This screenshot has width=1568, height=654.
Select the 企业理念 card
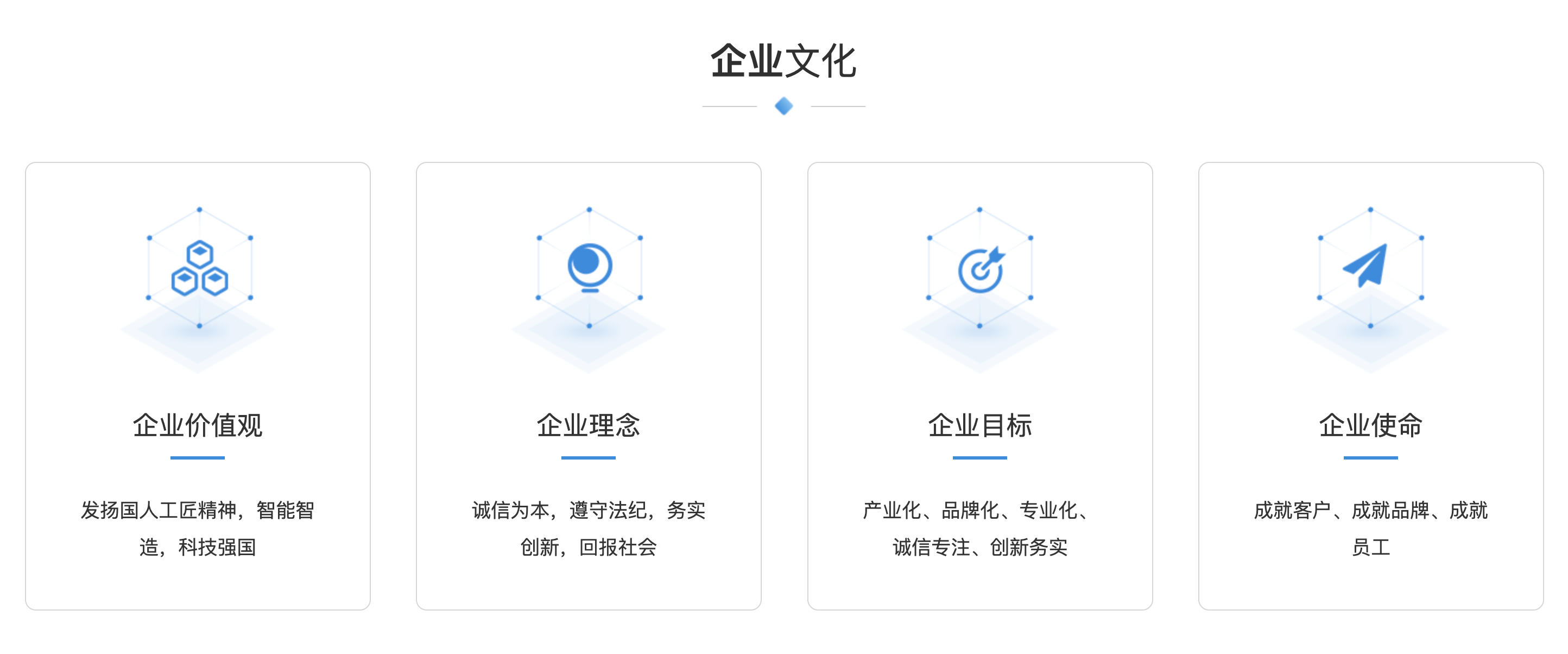[x=589, y=386]
